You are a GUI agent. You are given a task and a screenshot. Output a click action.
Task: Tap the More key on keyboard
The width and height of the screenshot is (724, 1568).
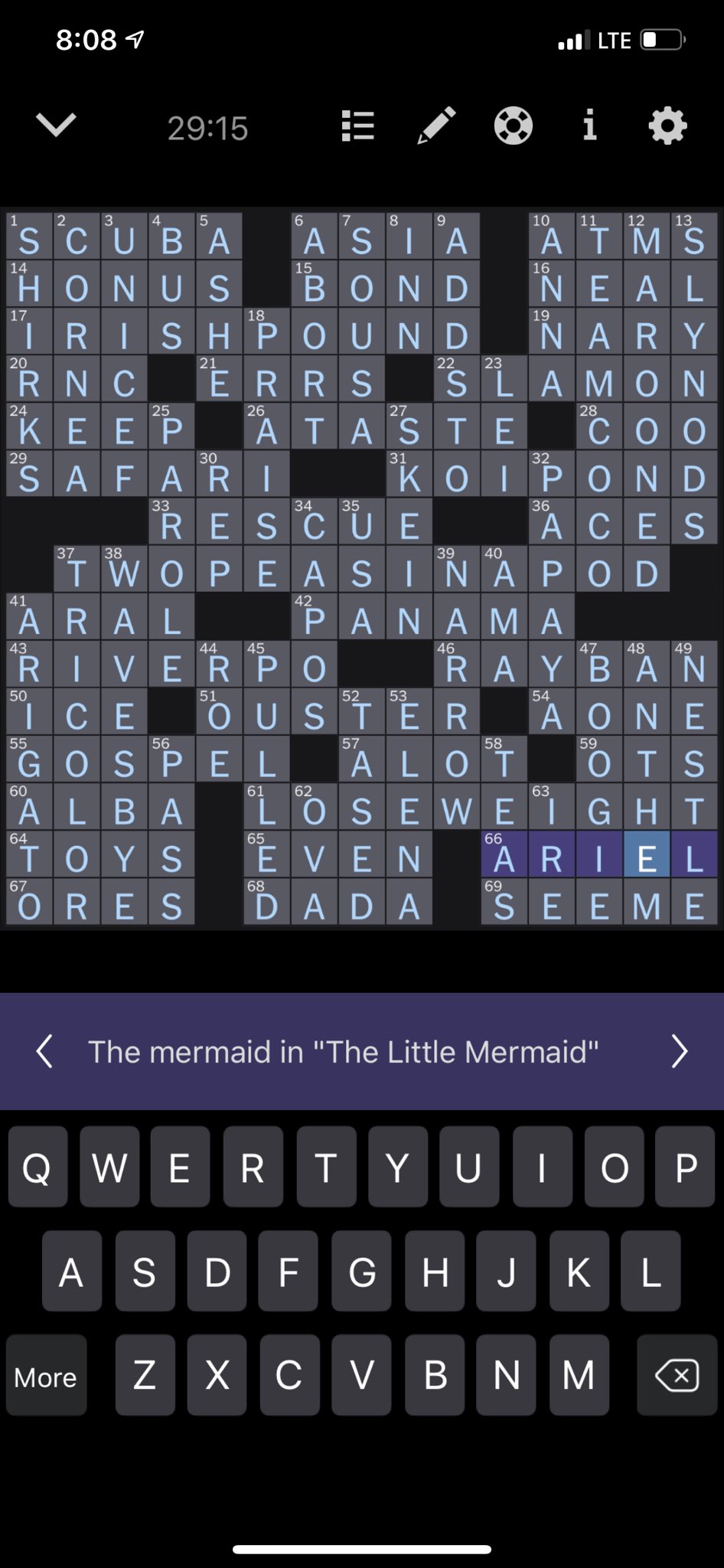click(46, 1376)
